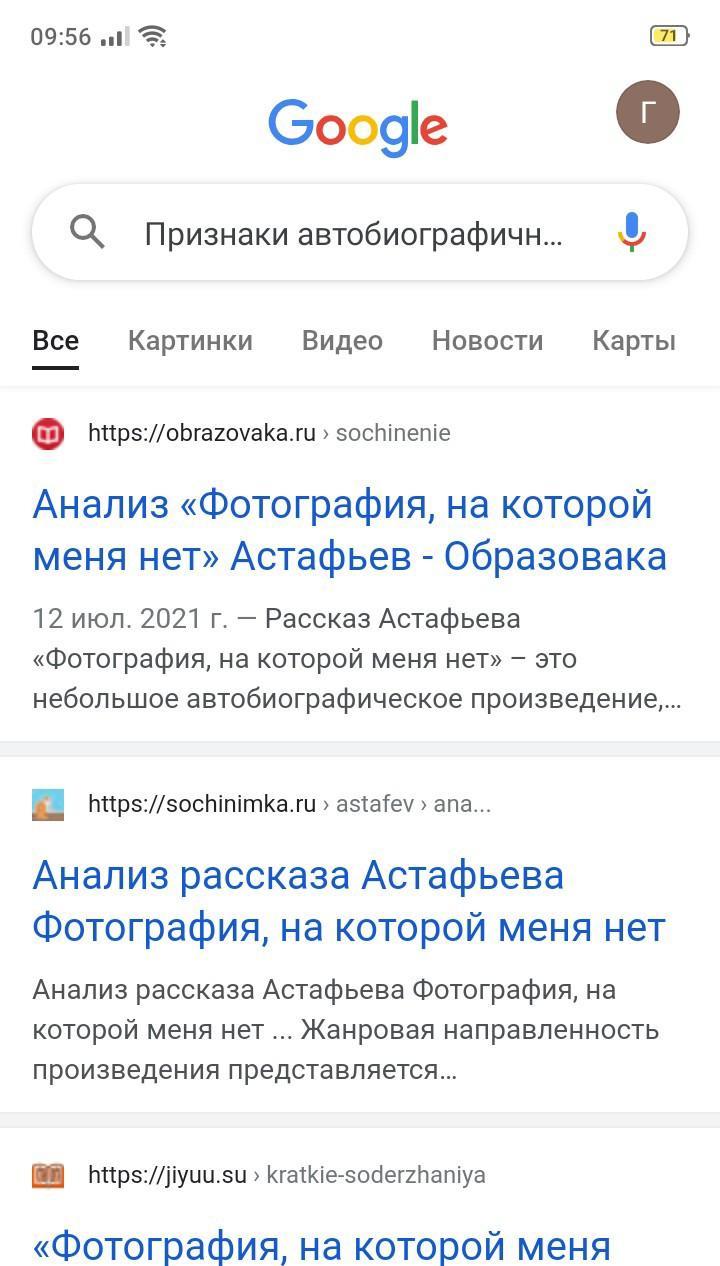Viewport: 720px width, 1266px height.
Task: Select the Все tab
Action: click(x=56, y=341)
